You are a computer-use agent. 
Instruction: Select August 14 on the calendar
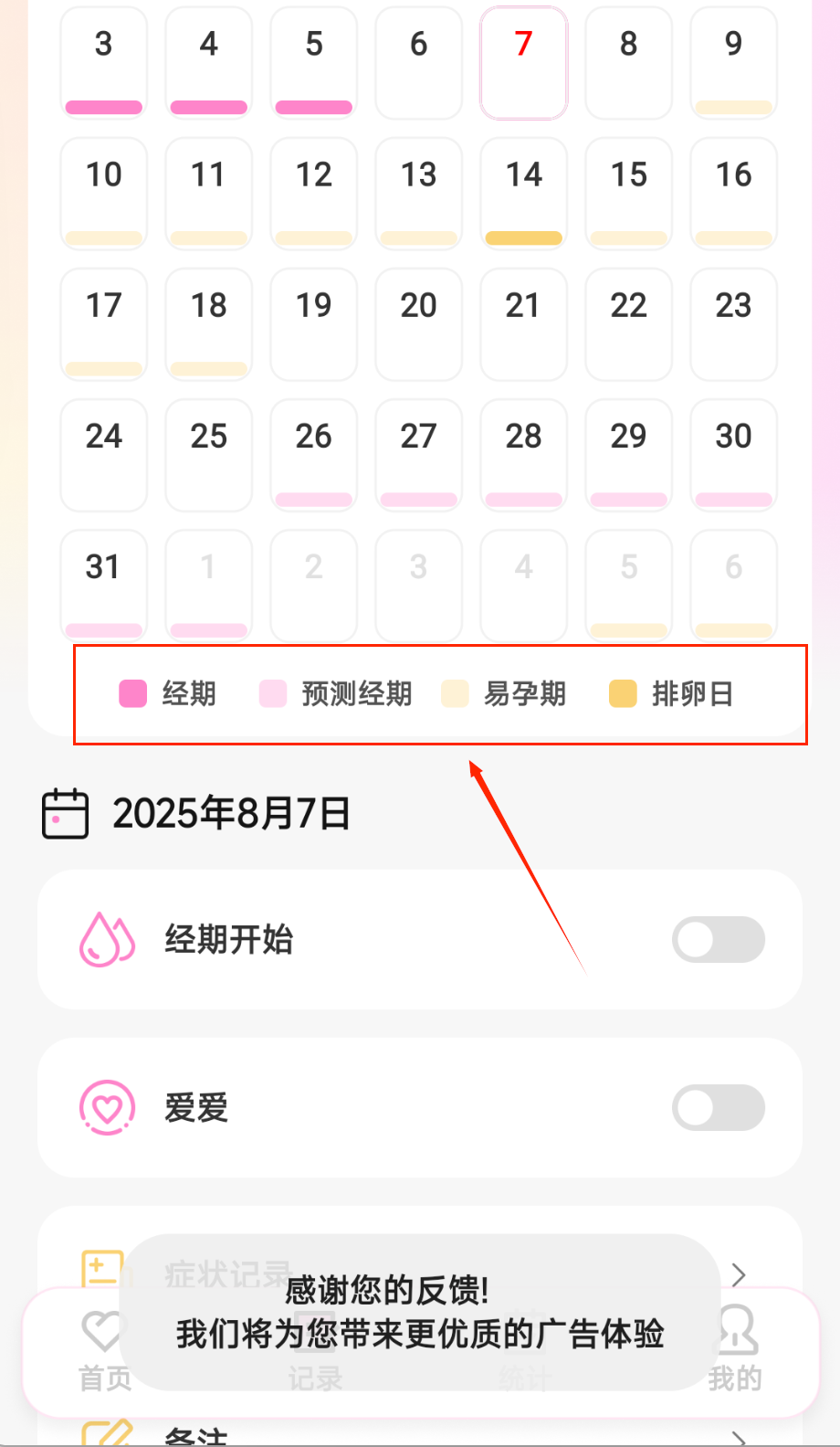point(523,192)
